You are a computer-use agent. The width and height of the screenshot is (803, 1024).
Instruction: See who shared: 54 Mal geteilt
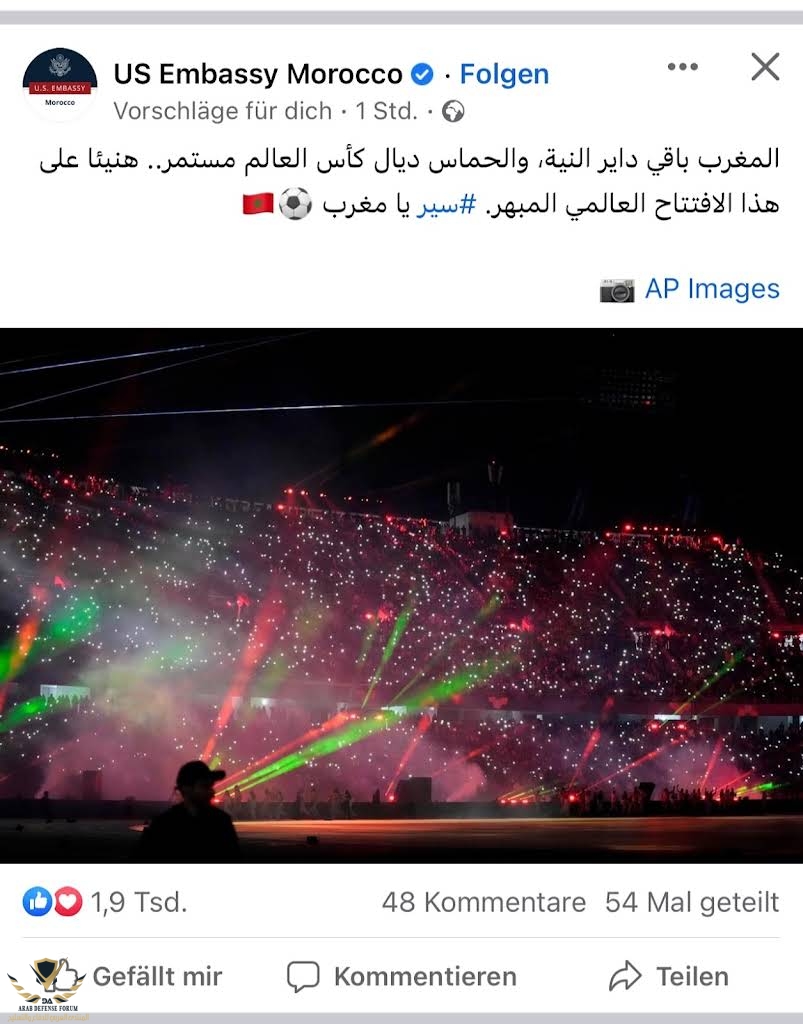[x=691, y=902]
